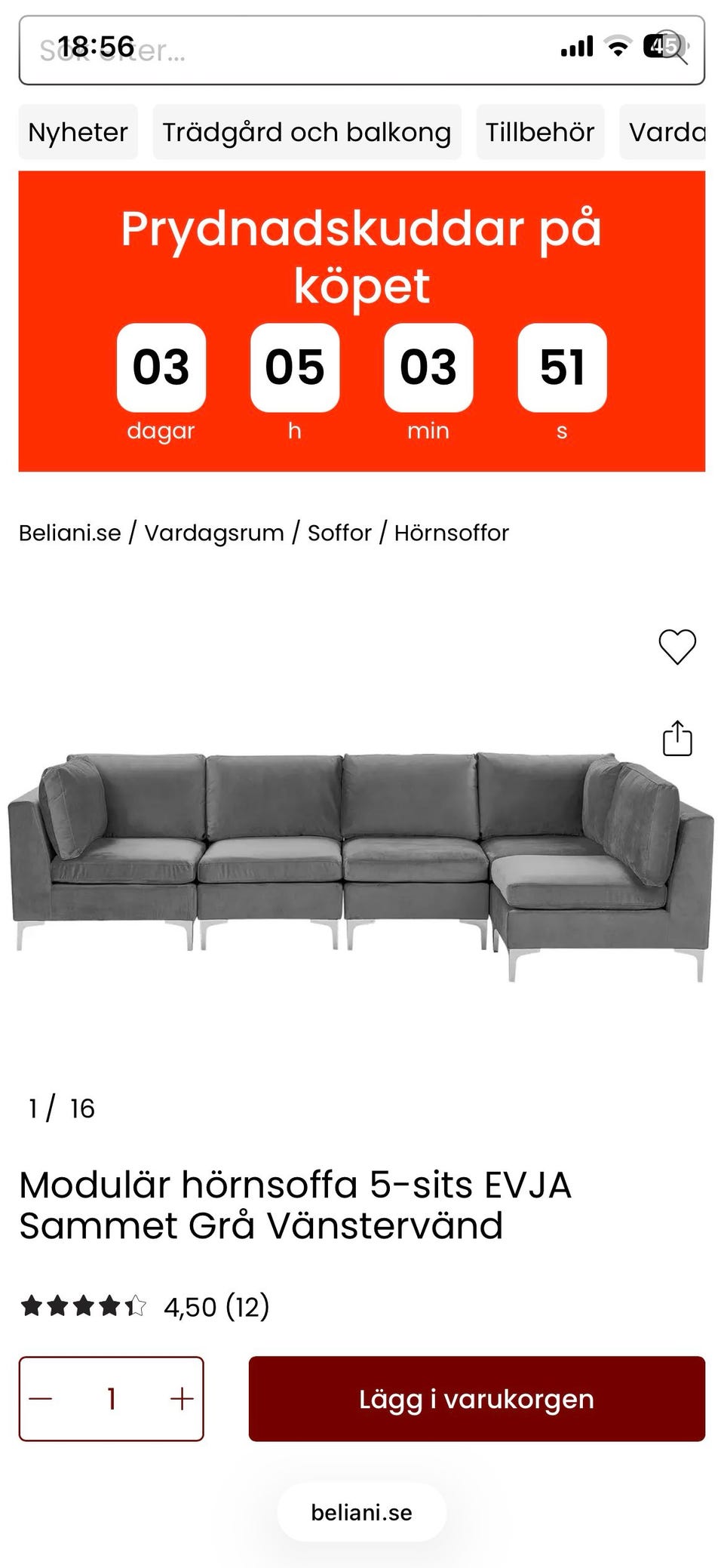Go to Hörnsoffor via breadcrumb link
724x1568 pixels.
tap(450, 533)
